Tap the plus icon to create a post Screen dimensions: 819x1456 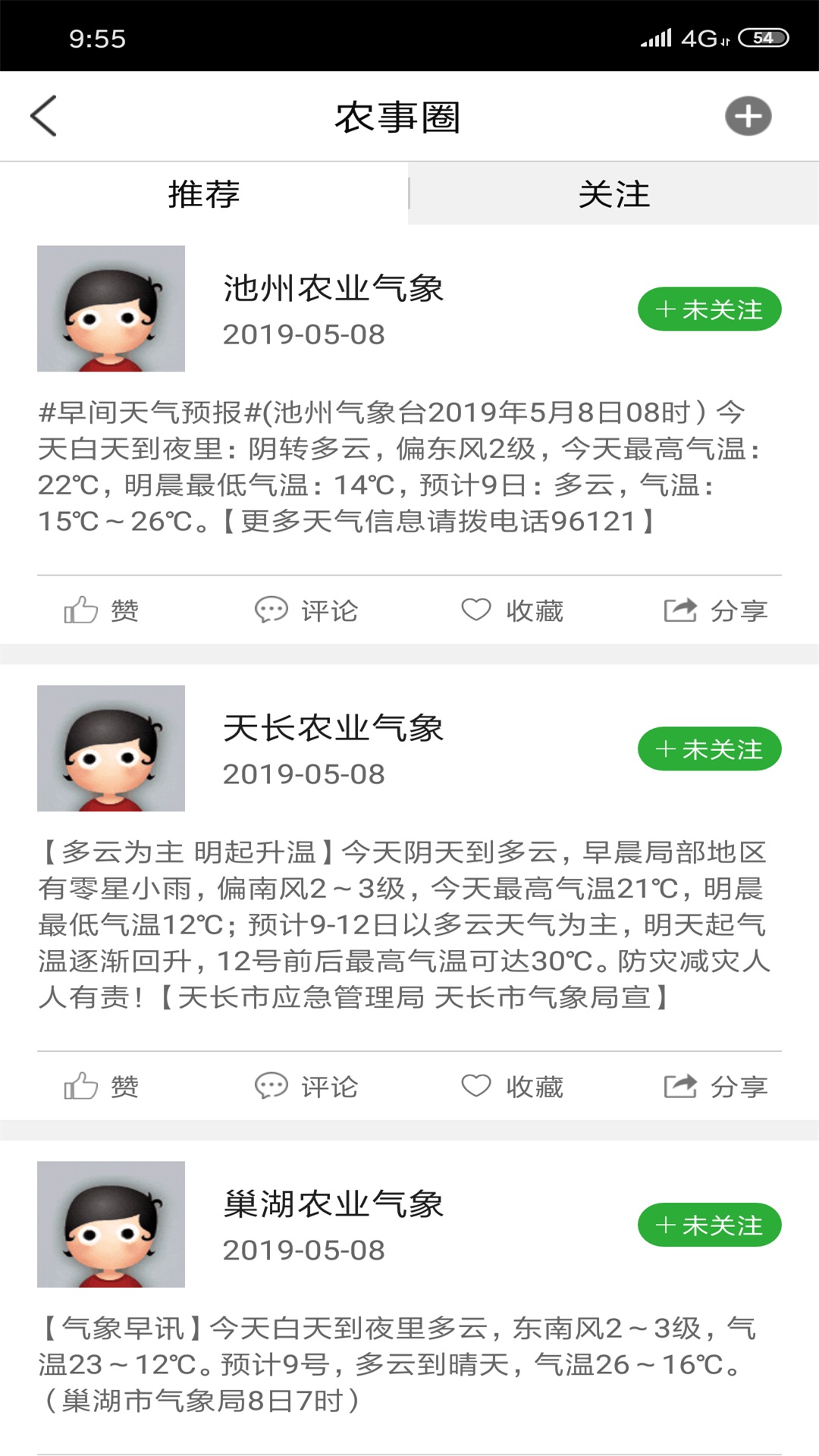748,116
